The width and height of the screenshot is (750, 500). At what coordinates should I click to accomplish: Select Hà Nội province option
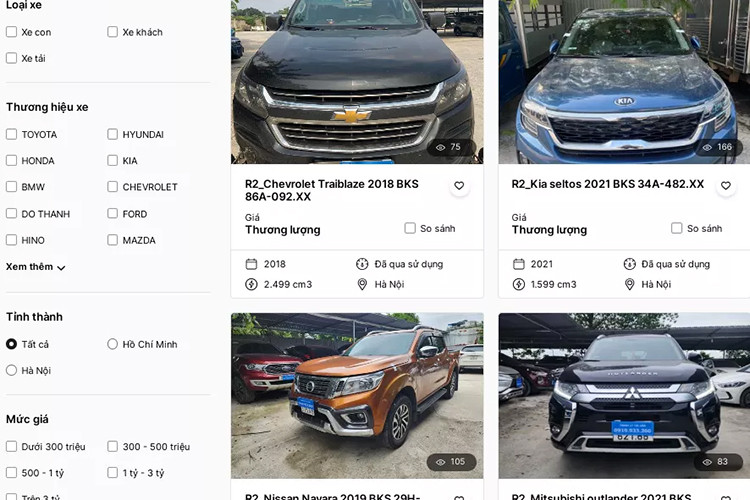(x=12, y=370)
